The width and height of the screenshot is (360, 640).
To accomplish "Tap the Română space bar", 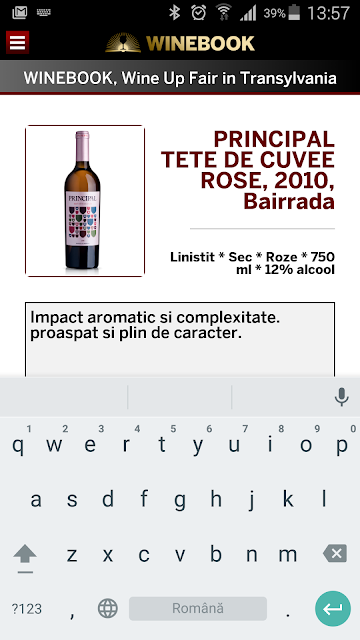I will tap(198, 608).
